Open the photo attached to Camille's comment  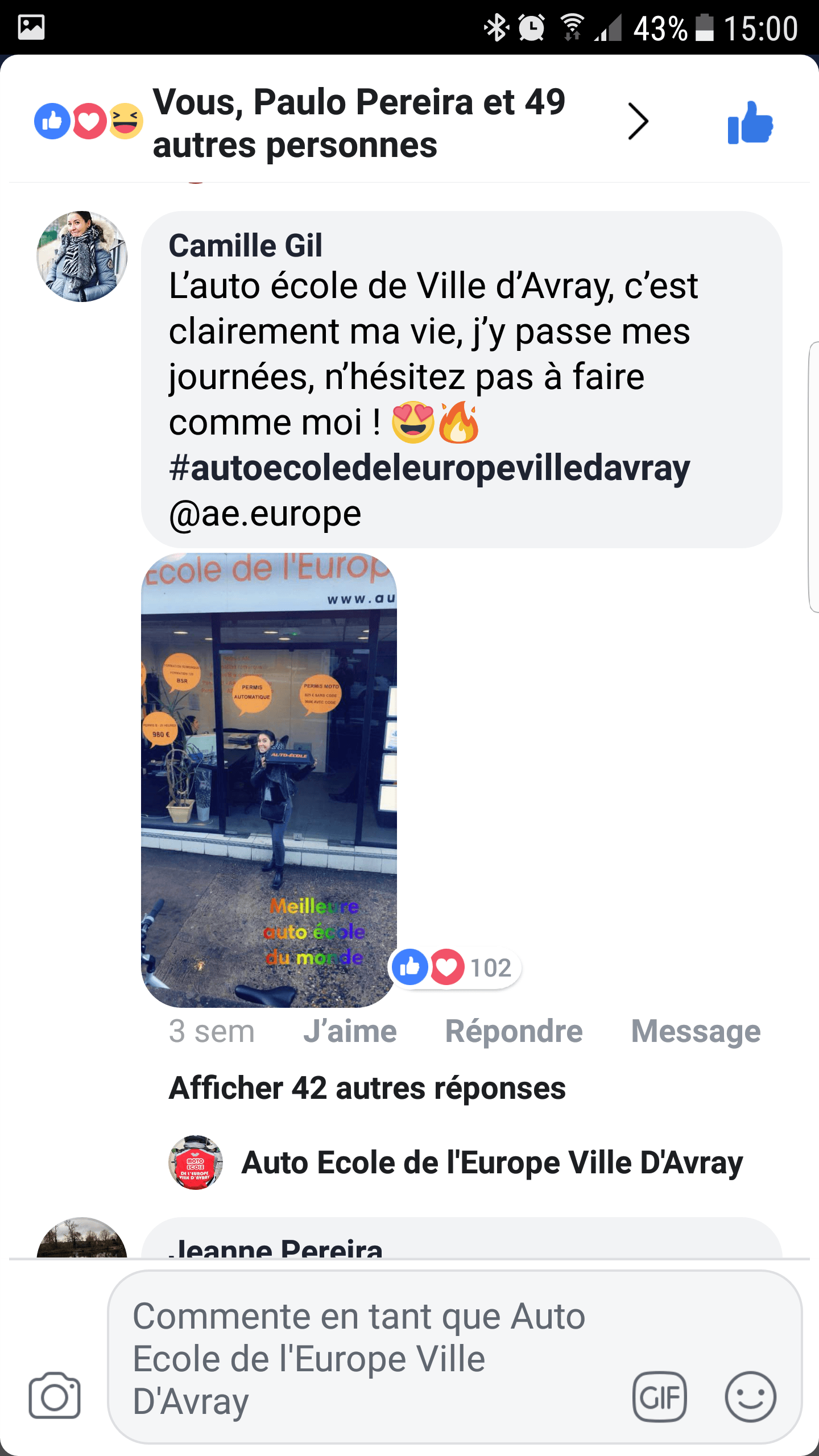268,779
